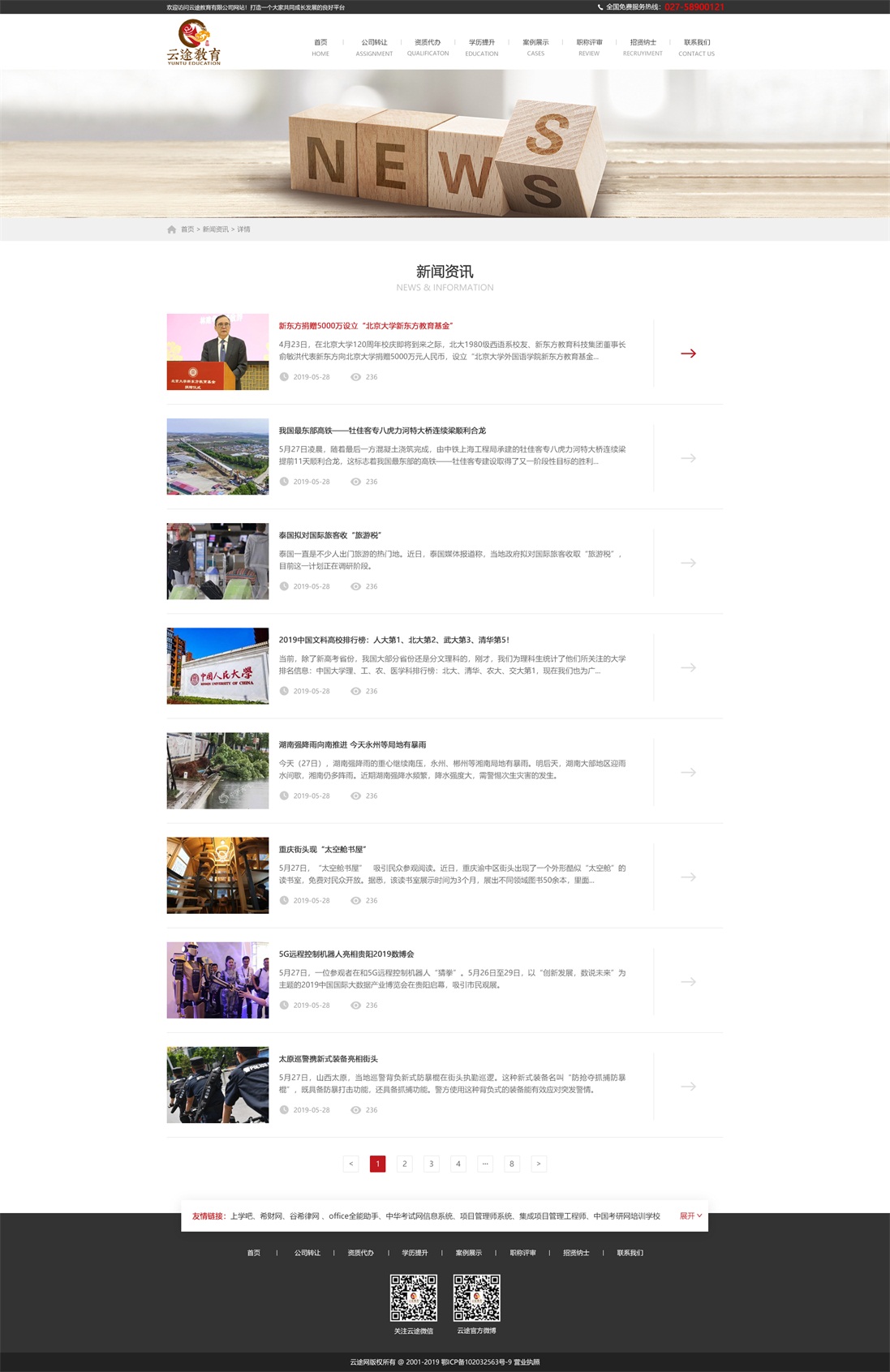Go to 学历提升 EDUCATION page

coord(481,47)
